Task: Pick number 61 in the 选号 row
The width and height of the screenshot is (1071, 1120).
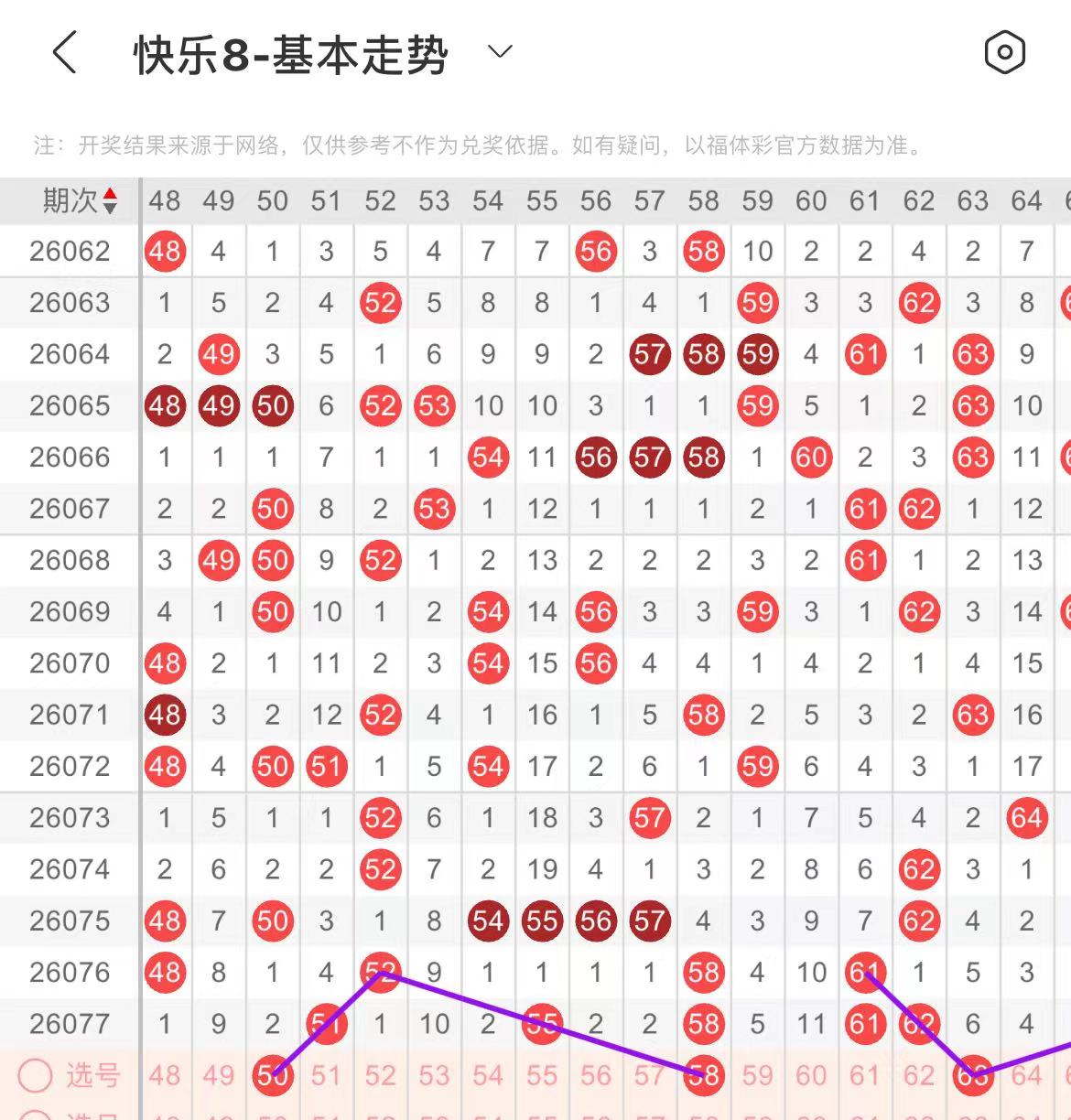Action: tap(864, 1076)
